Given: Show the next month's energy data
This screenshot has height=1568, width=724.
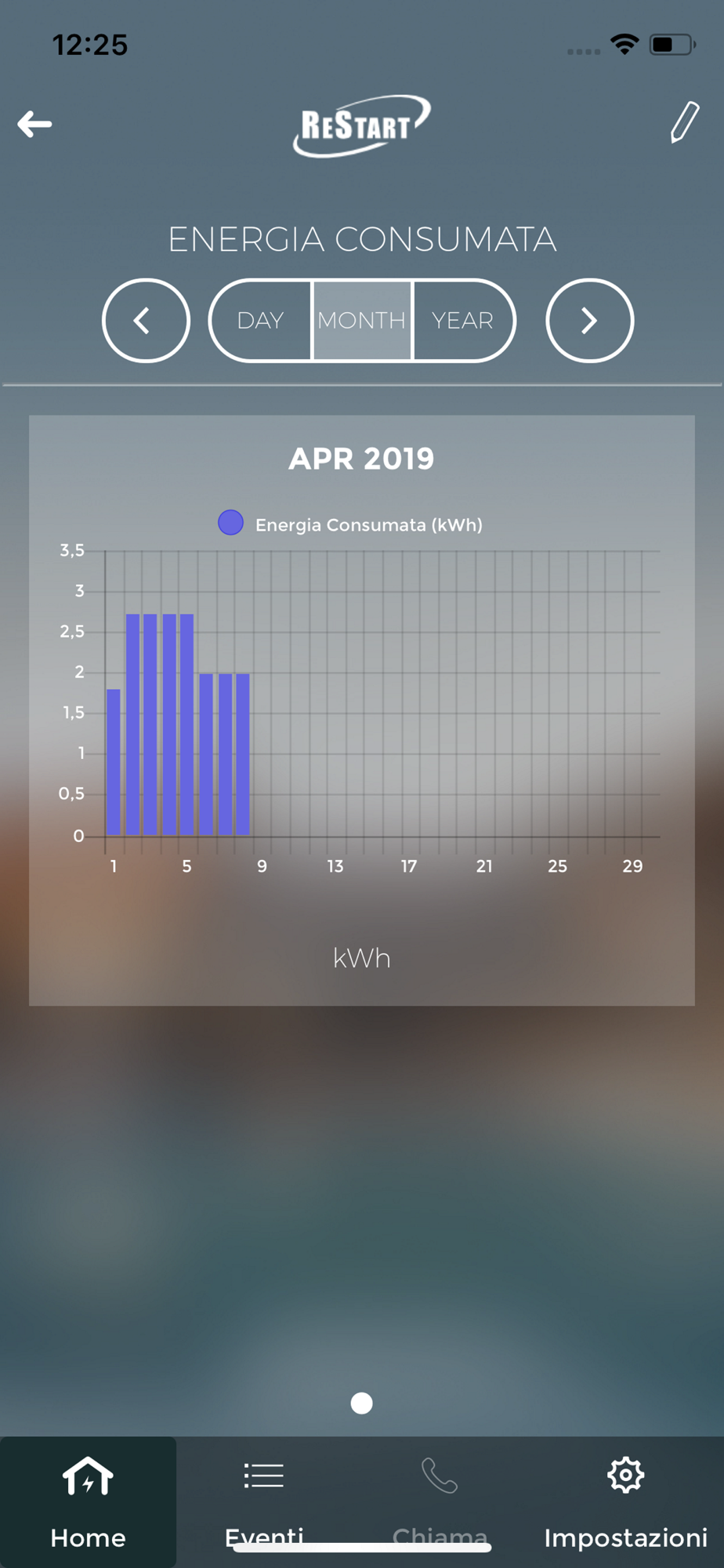Looking at the screenshot, I should 589,321.
